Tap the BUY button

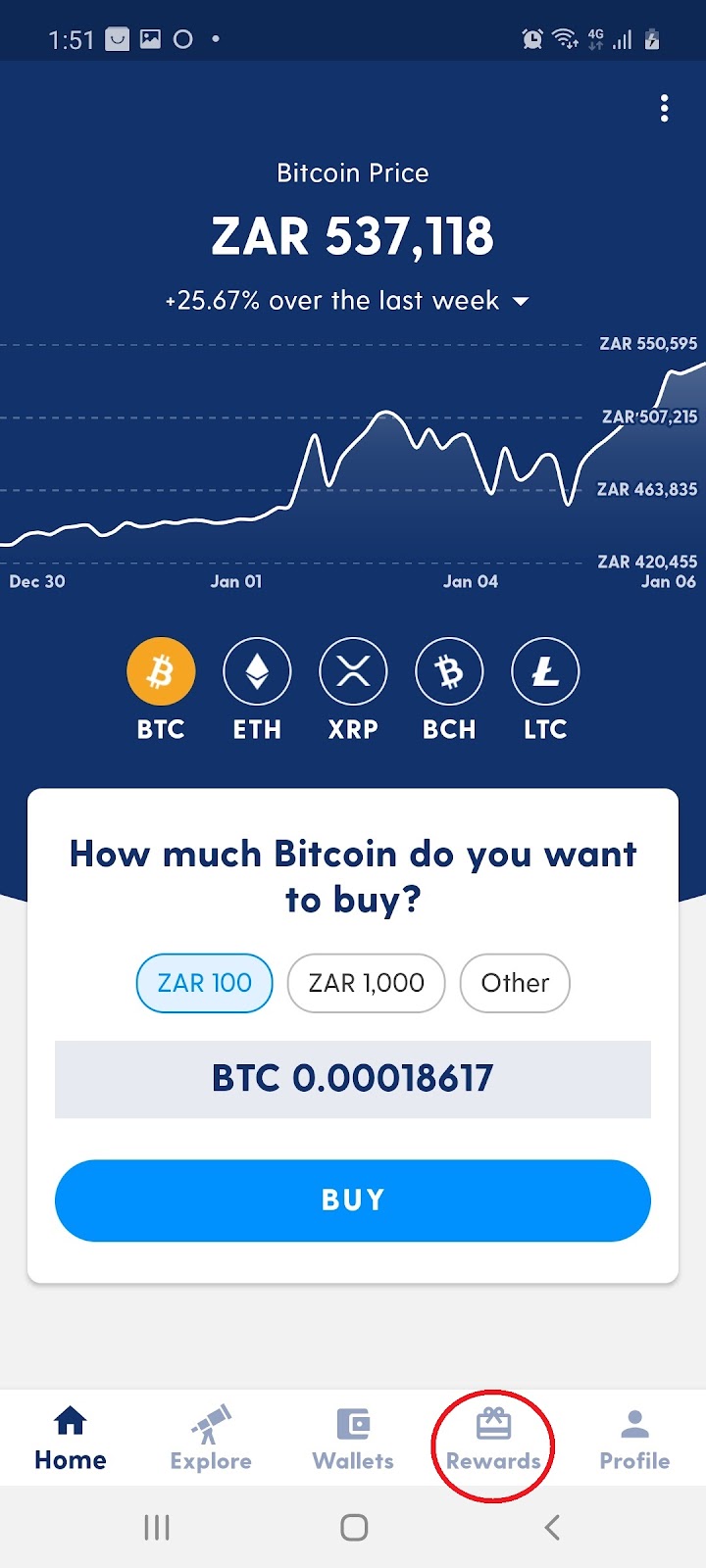[x=353, y=1200]
